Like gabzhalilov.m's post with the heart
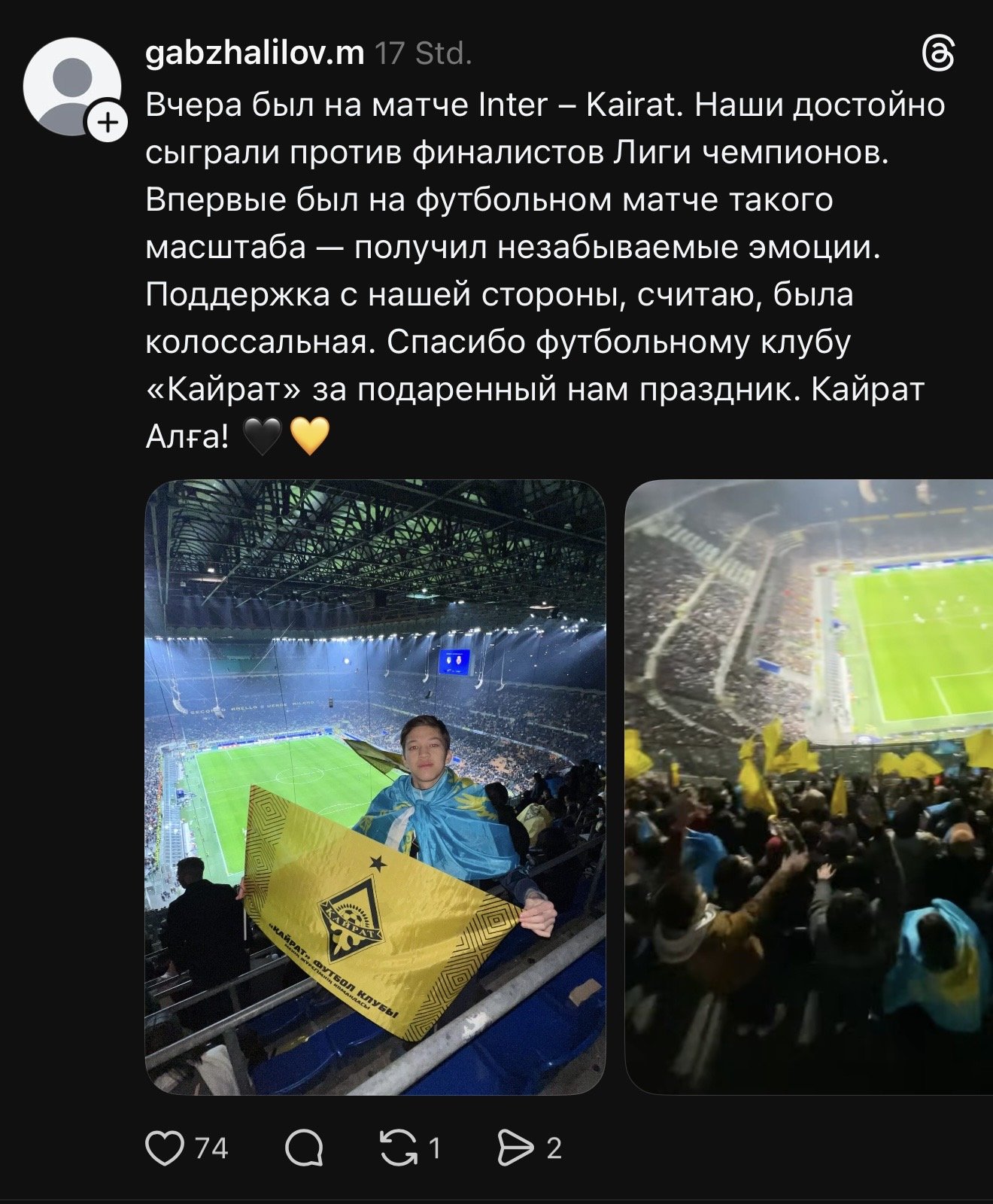The height and width of the screenshot is (1204, 993). coord(165,1148)
